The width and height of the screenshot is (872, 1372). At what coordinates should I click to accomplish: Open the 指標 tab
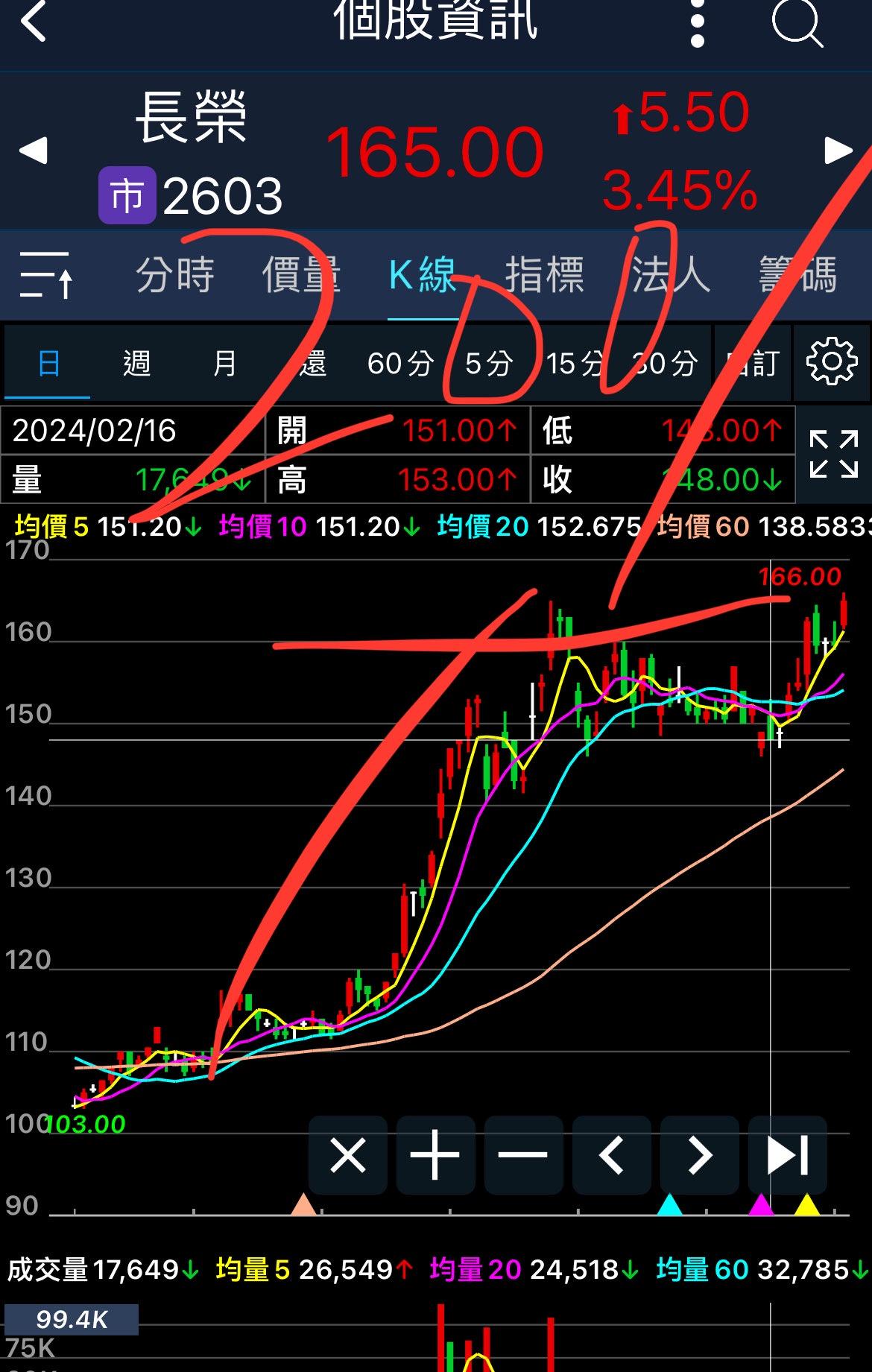544,275
